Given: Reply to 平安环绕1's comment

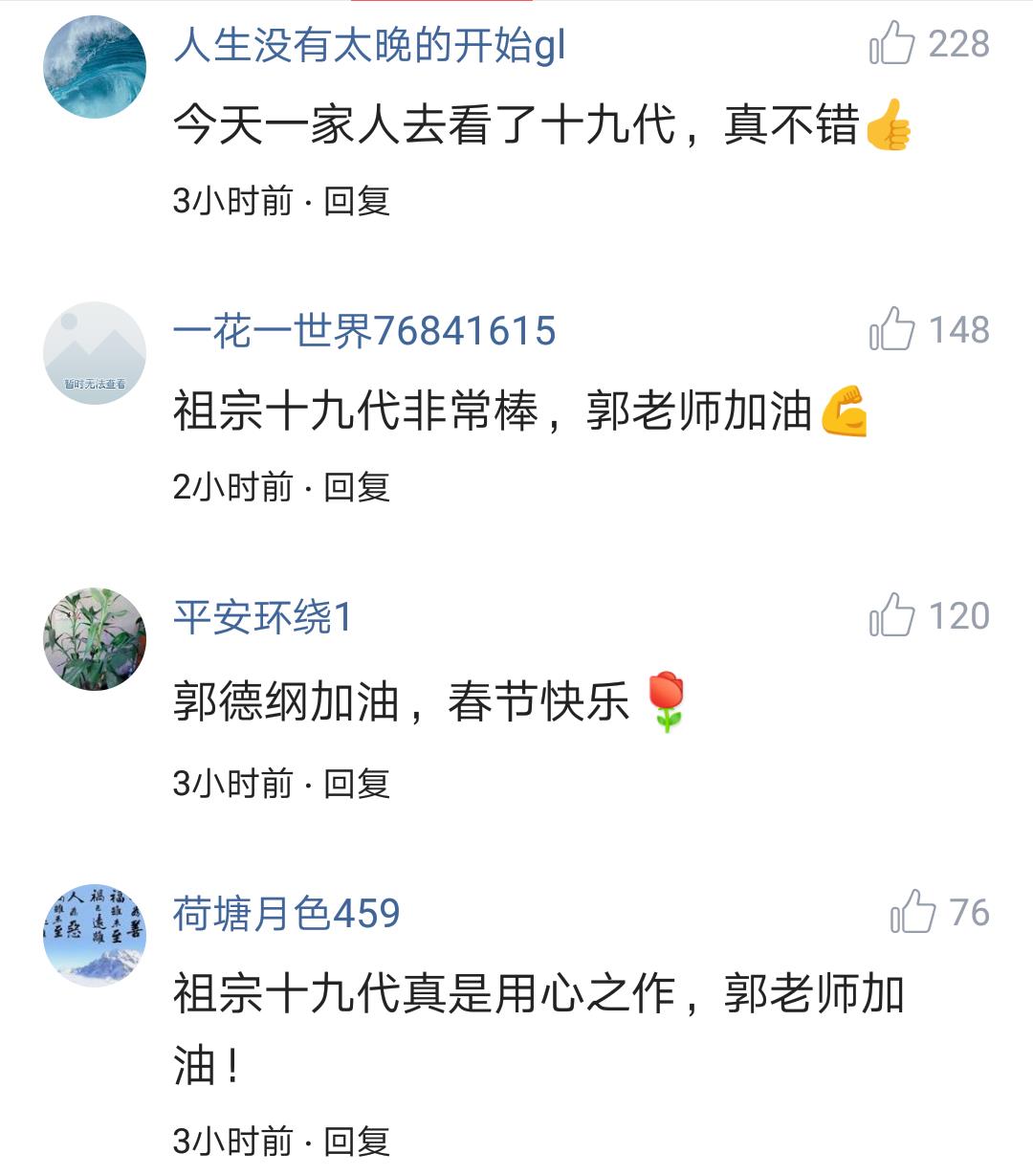Looking at the screenshot, I should (x=357, y=784).
